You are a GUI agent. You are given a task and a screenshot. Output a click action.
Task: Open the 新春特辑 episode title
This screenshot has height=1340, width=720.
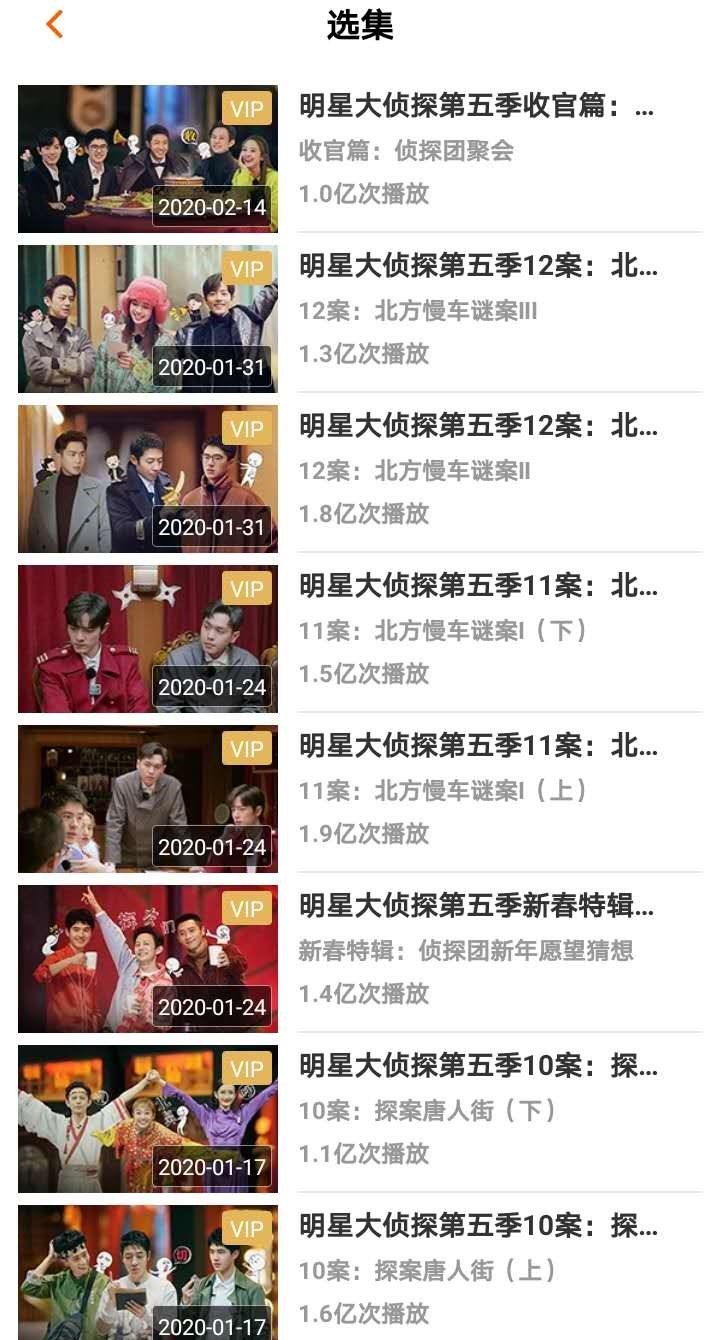[x=475, y=907]
